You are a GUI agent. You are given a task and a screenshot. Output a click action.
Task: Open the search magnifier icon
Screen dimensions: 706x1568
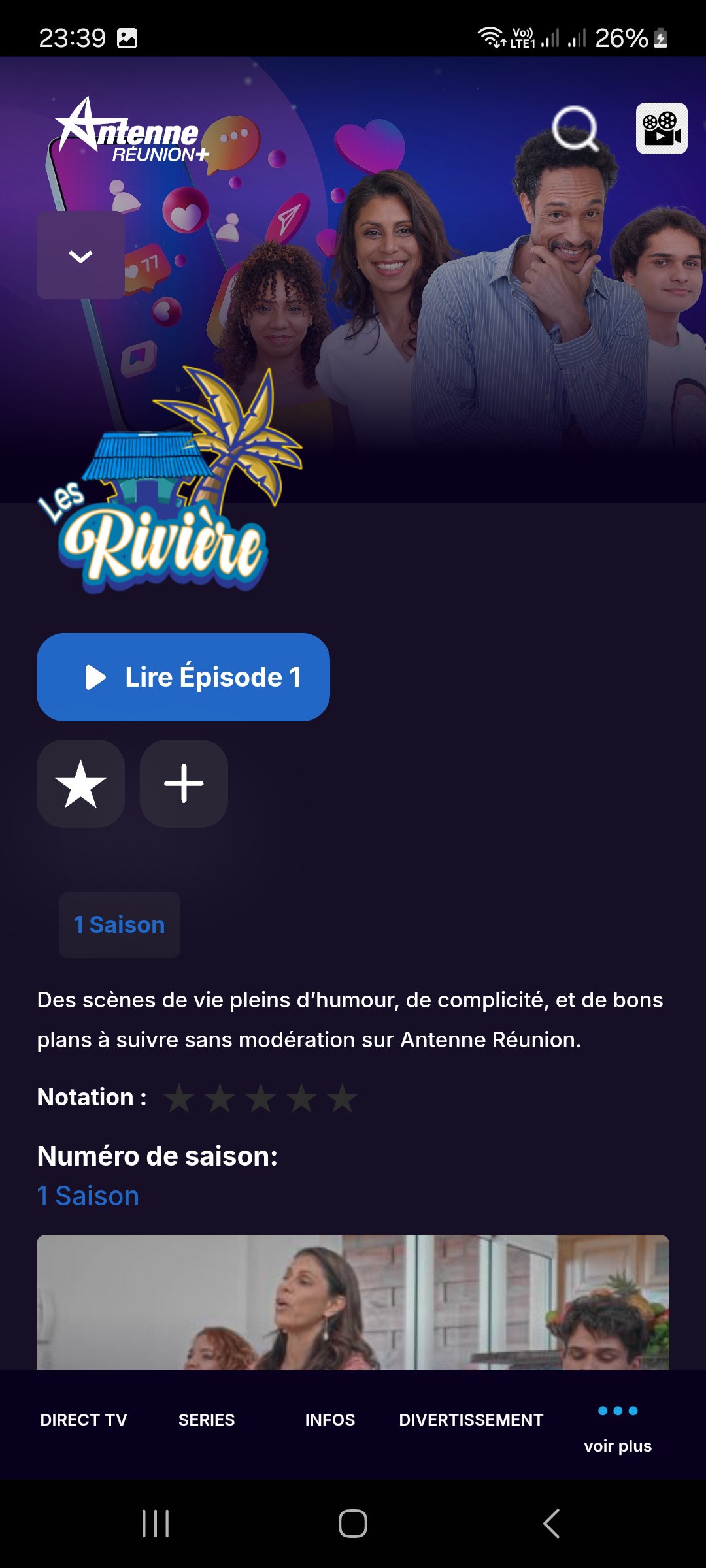click(575, 129)
